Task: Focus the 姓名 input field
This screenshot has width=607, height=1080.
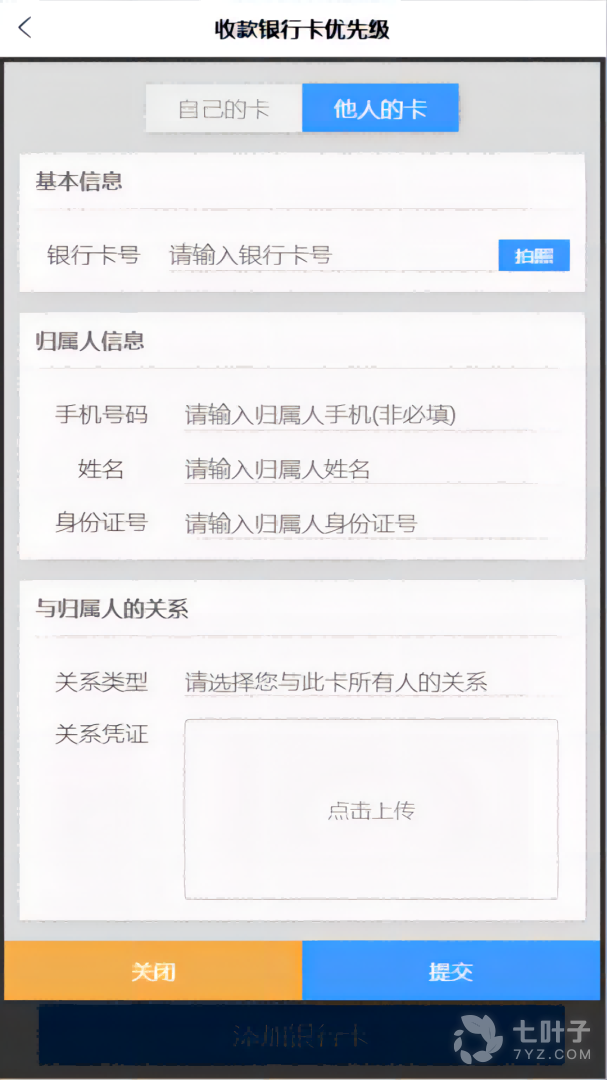Action: click(360, 469)
